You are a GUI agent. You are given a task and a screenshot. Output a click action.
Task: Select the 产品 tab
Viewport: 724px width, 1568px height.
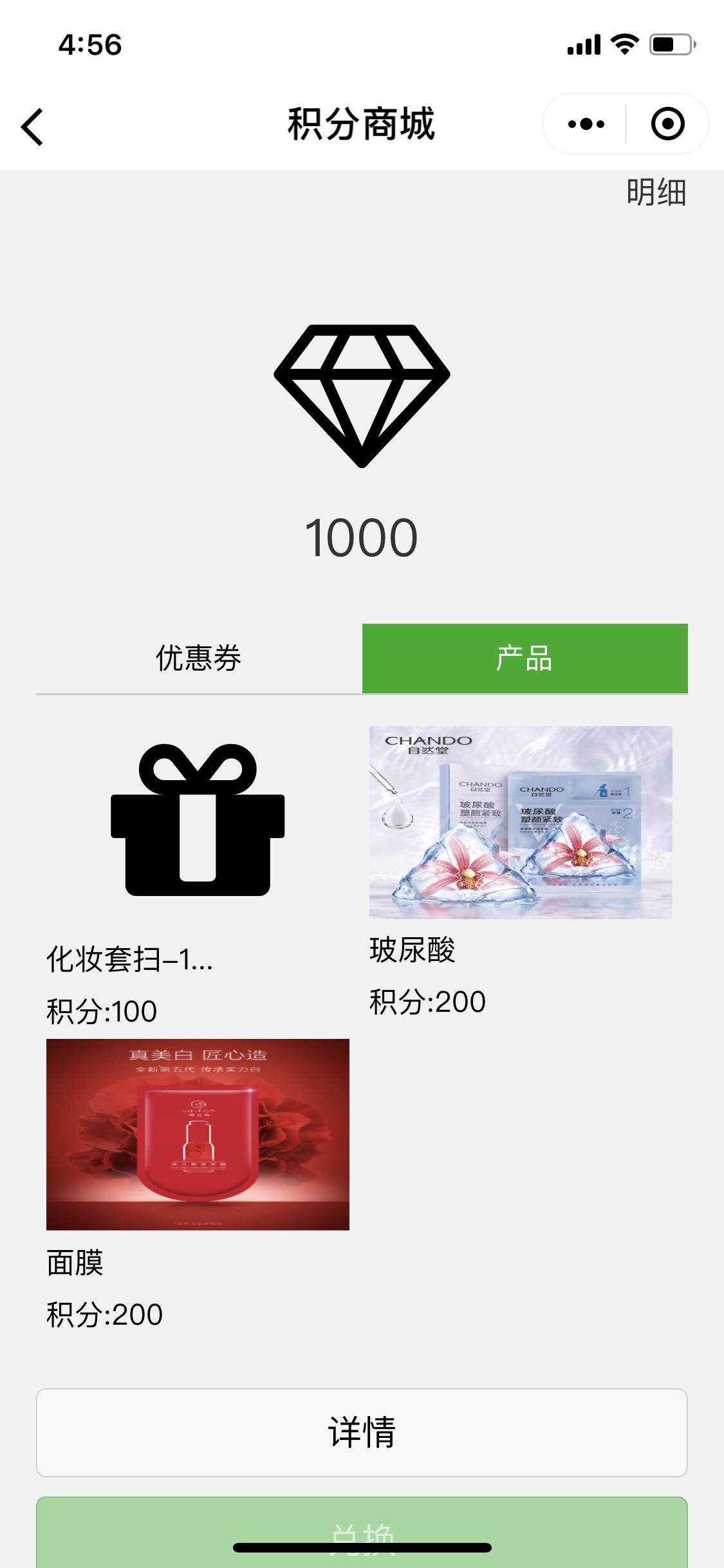tap(524, 658)
